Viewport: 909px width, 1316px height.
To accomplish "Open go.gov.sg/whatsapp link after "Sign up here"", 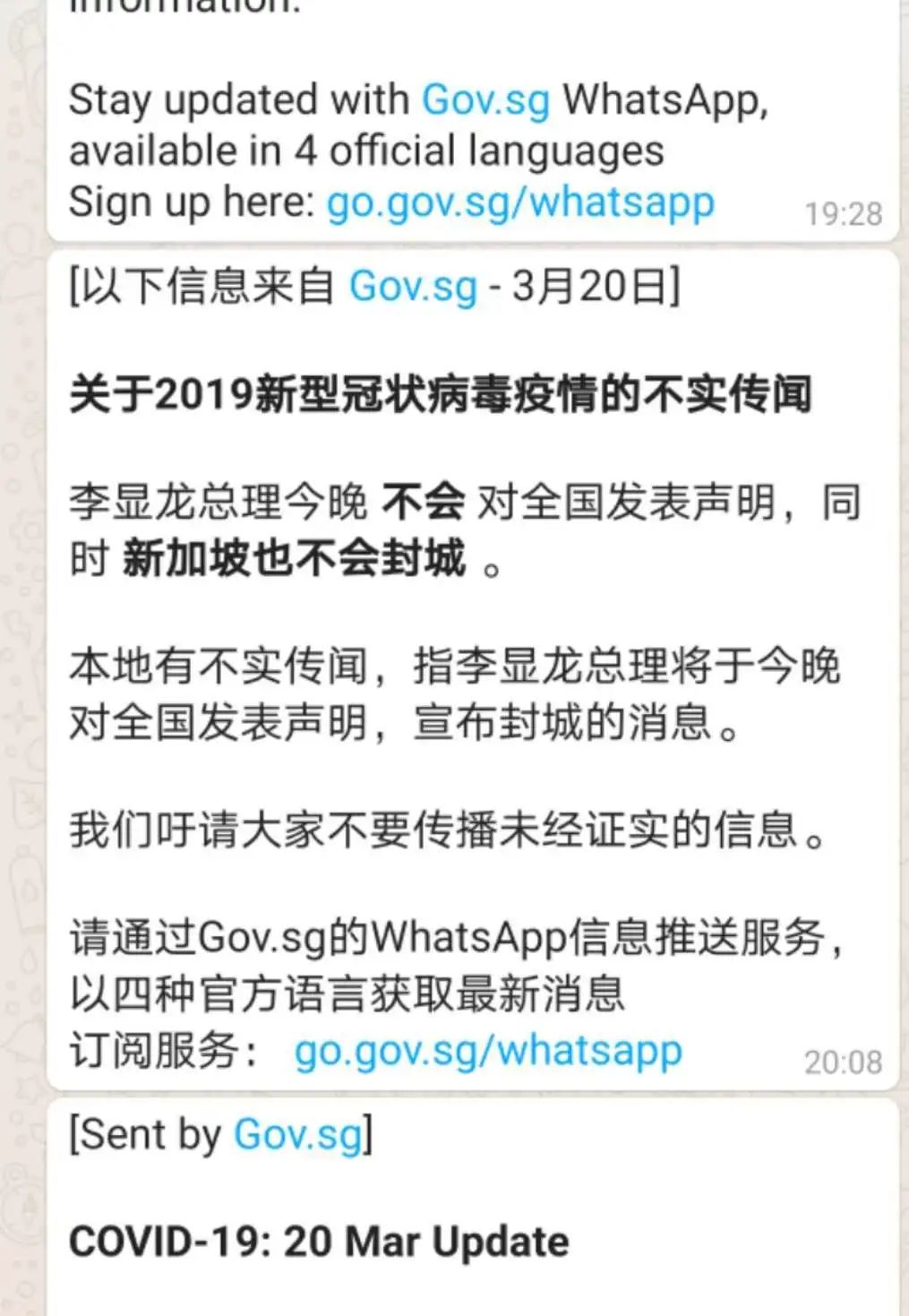I will coord(519,202).
